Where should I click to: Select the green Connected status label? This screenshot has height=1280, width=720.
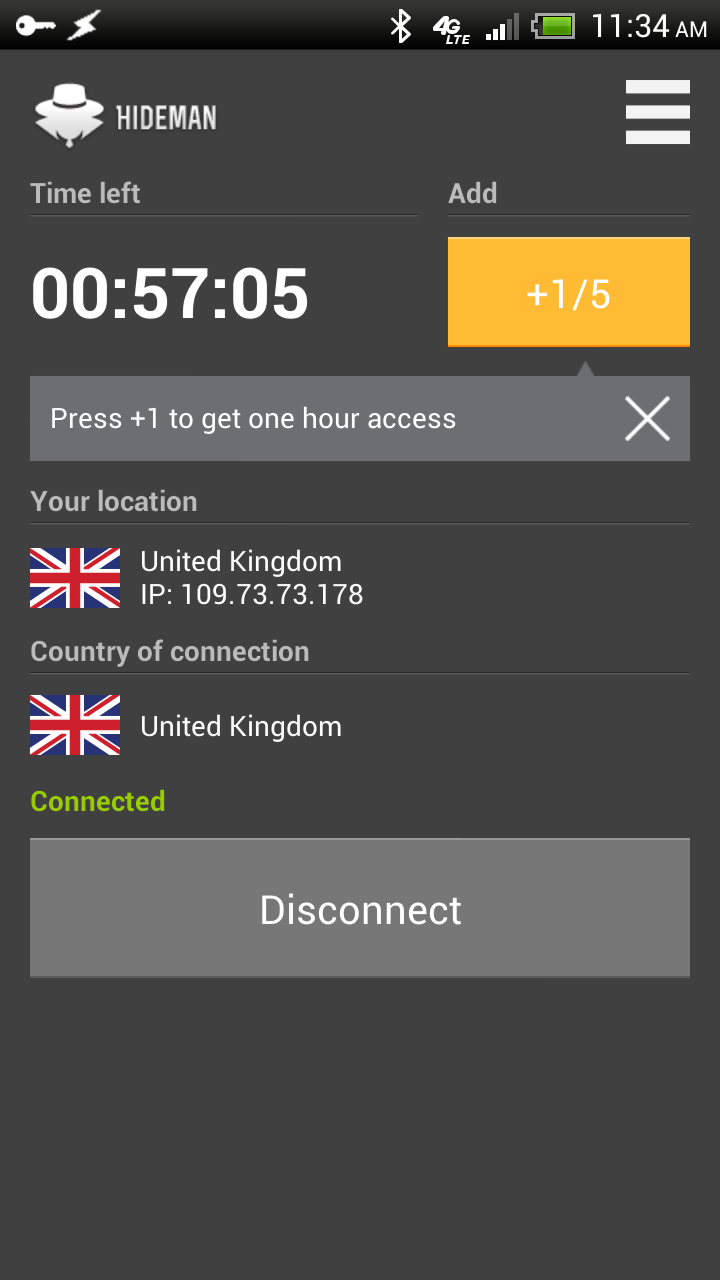tap(97, 801)
